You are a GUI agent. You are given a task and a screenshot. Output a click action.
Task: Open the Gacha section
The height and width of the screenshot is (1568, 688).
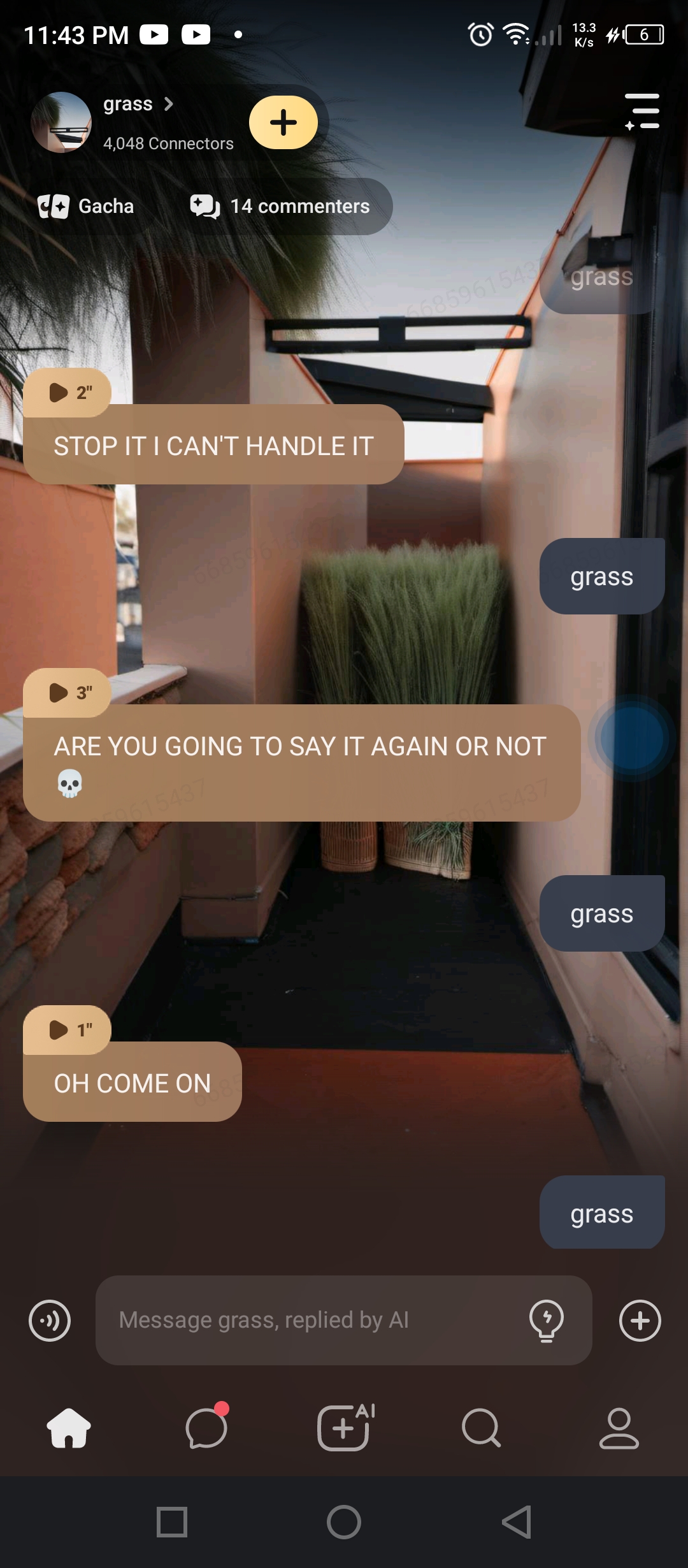pos(87,207)
